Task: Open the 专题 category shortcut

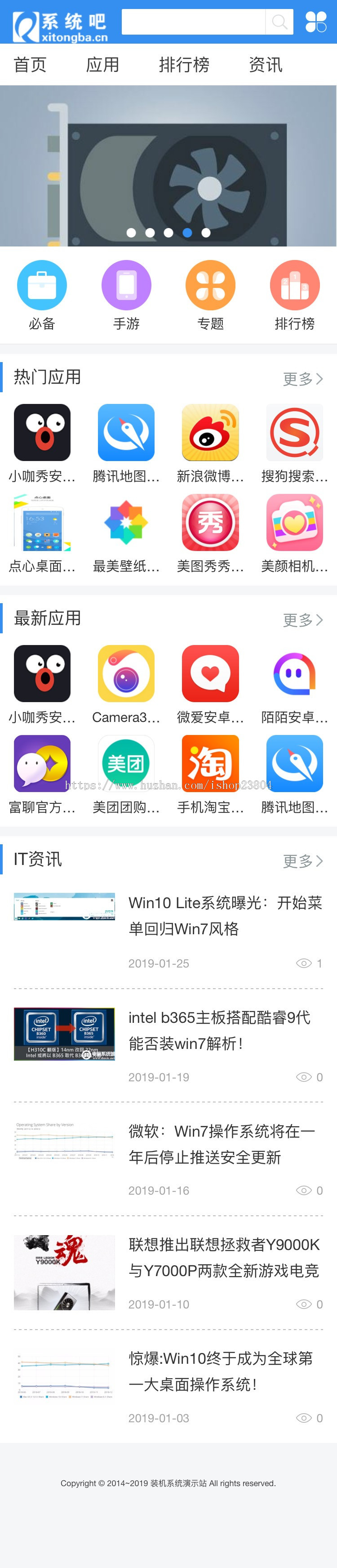Action: [x=210, y=295]
